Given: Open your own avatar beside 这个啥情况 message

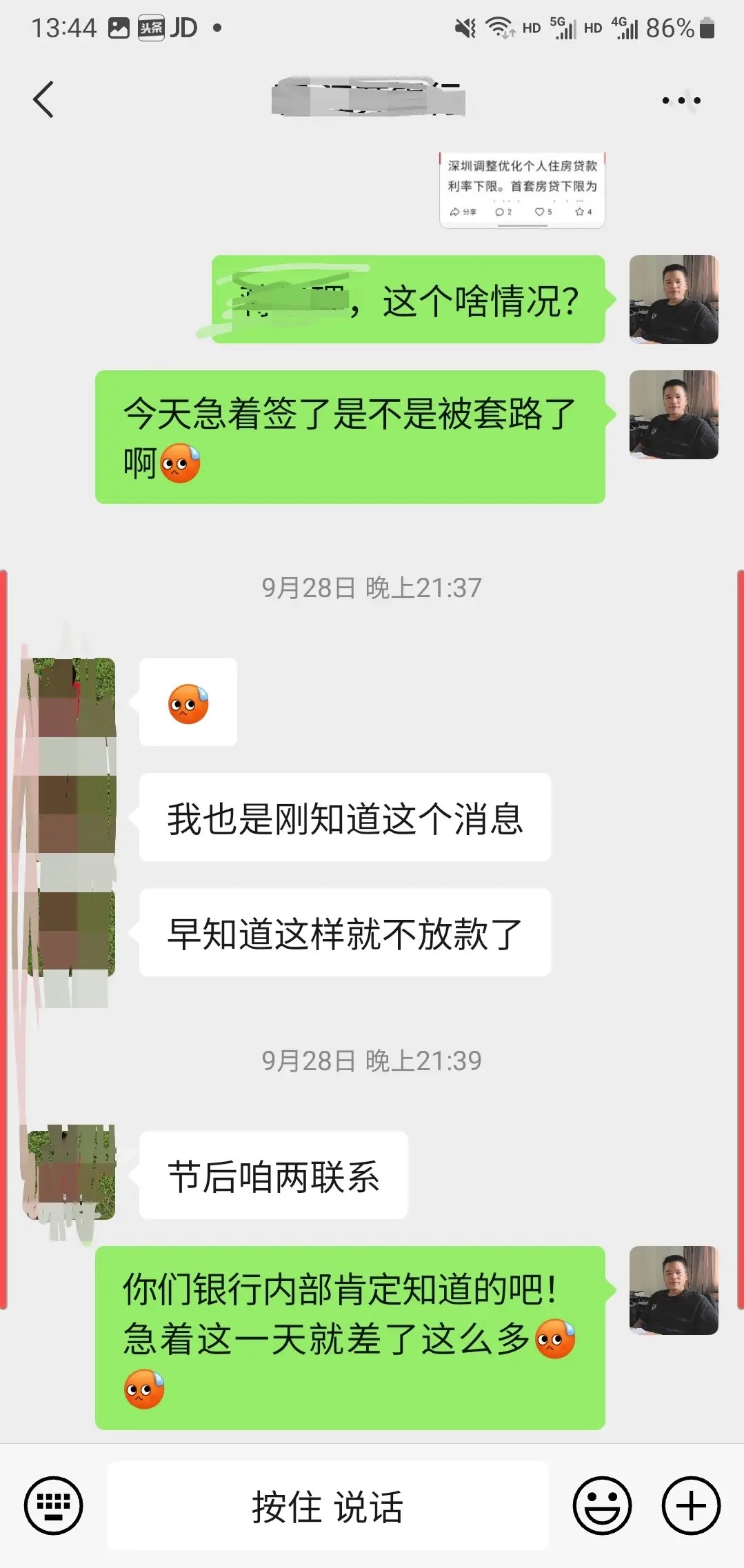Looking at the screenshot, I should pos(673,299).
